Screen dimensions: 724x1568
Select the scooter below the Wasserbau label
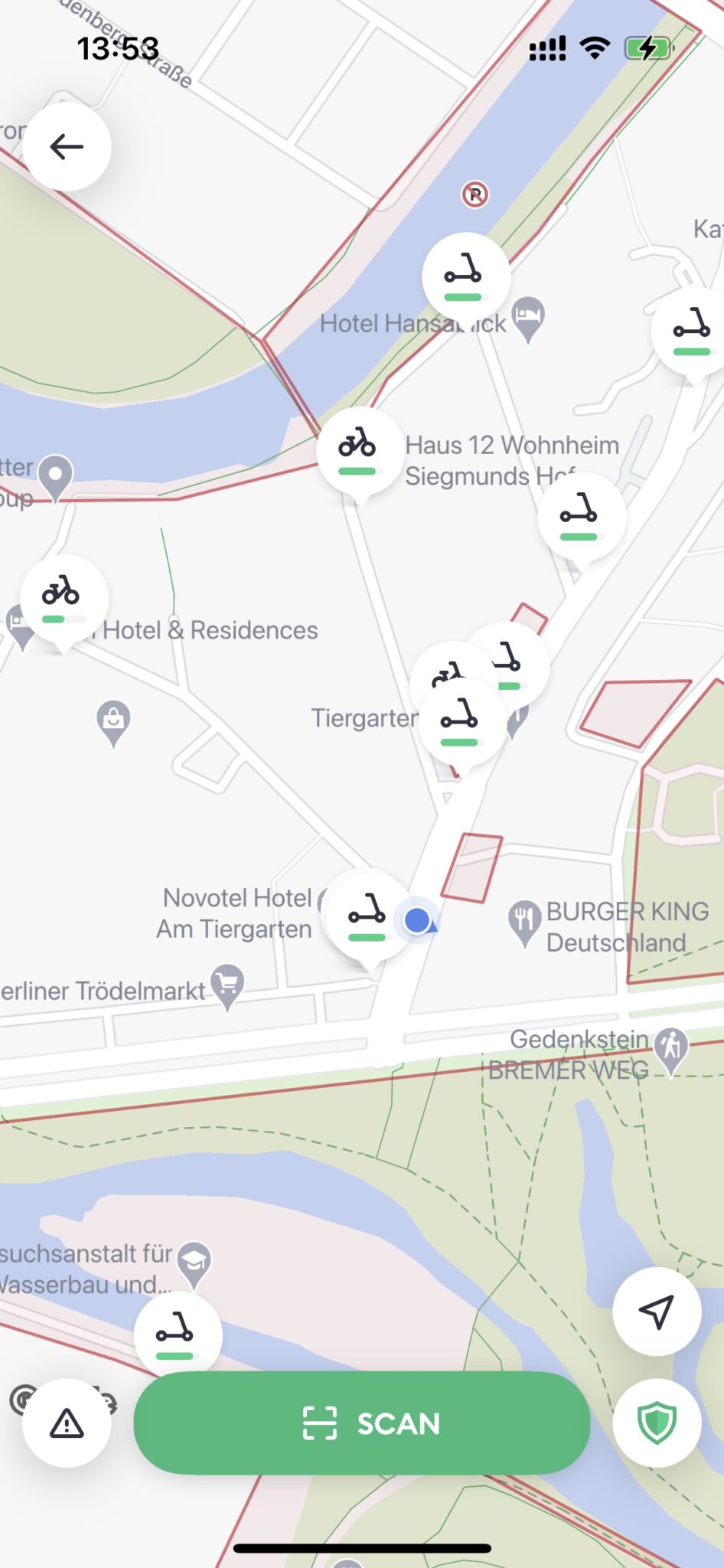(x=178, y=1334)
